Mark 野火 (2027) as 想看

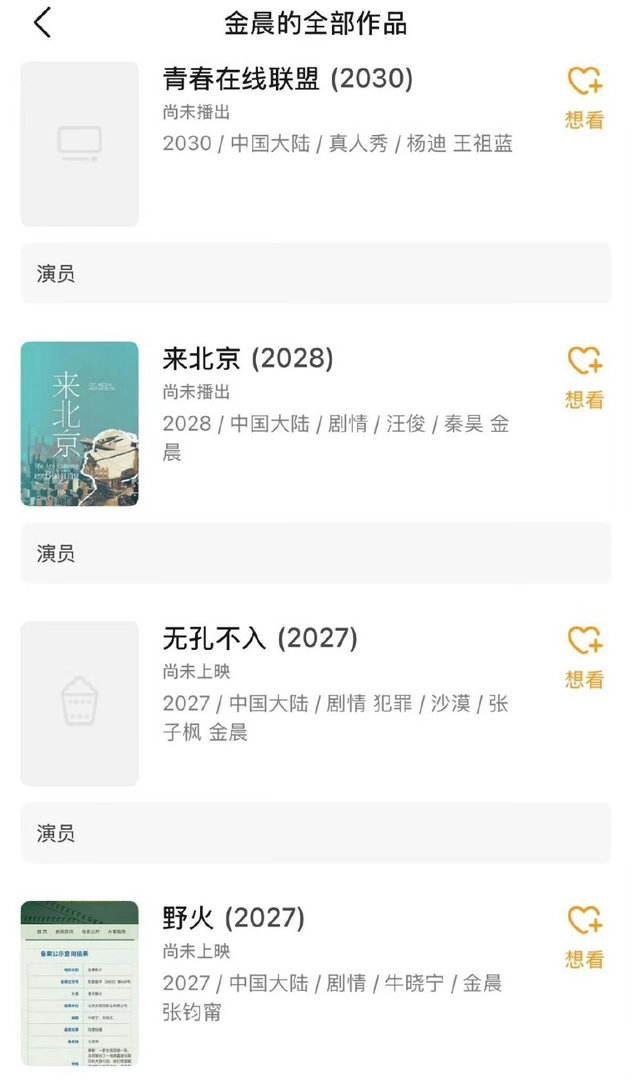pos(584,938)
